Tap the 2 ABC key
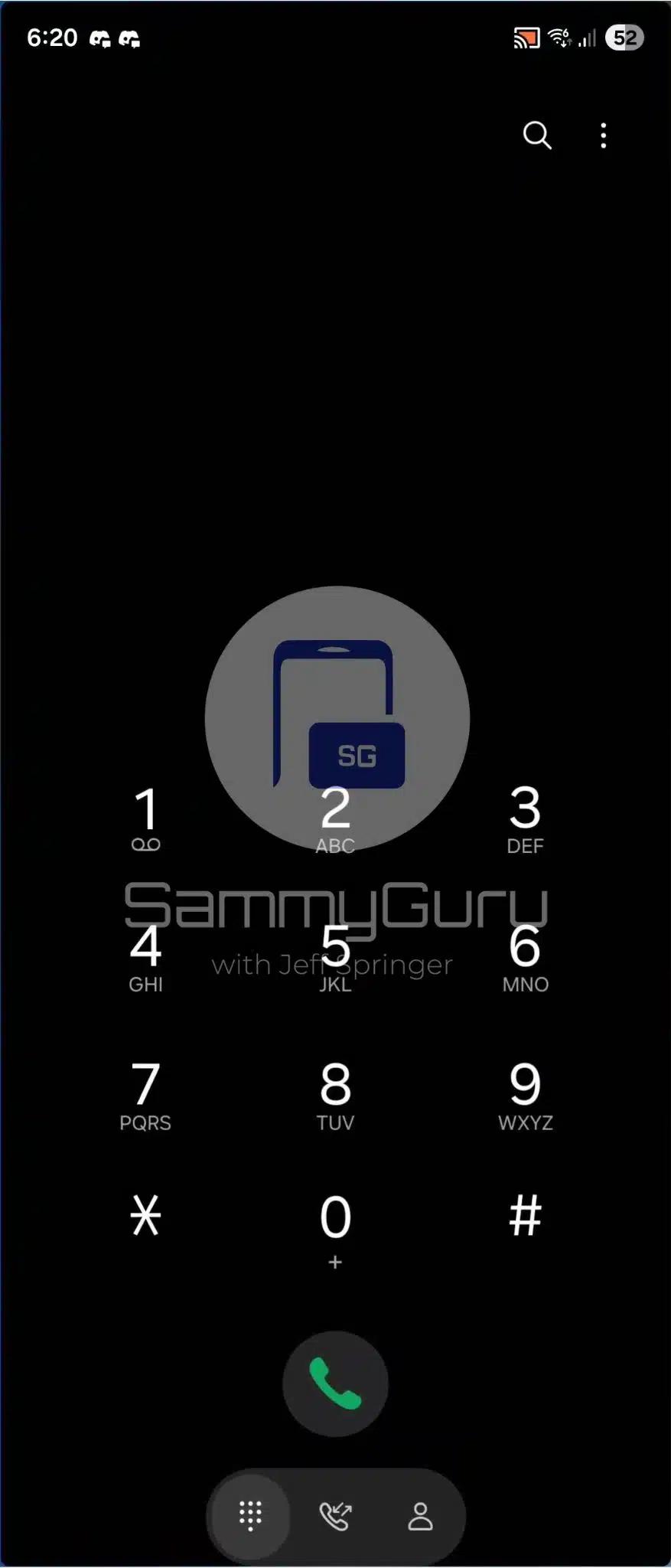This screenshot has width=671, height=1568. [335, 818]
